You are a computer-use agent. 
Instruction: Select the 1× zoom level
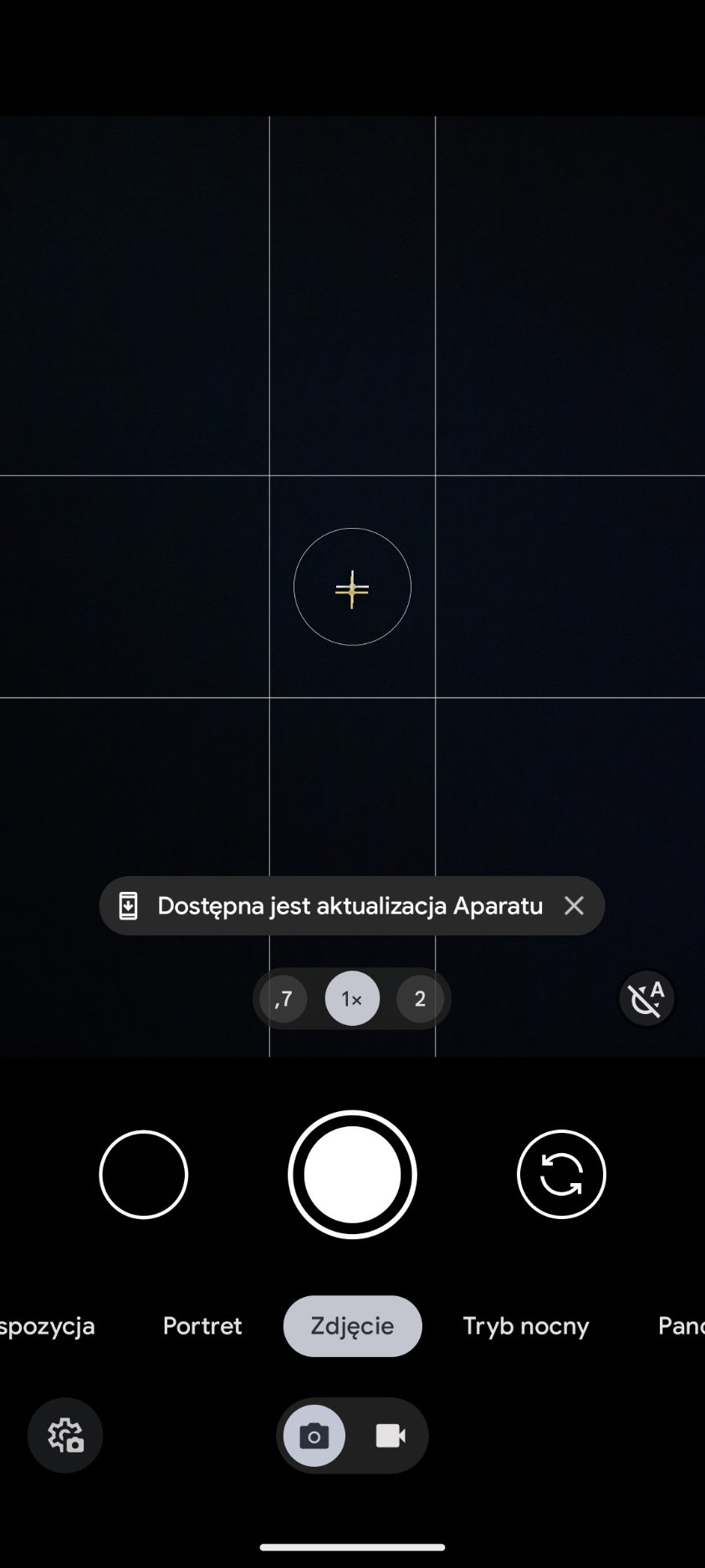[x=352, y=998]
